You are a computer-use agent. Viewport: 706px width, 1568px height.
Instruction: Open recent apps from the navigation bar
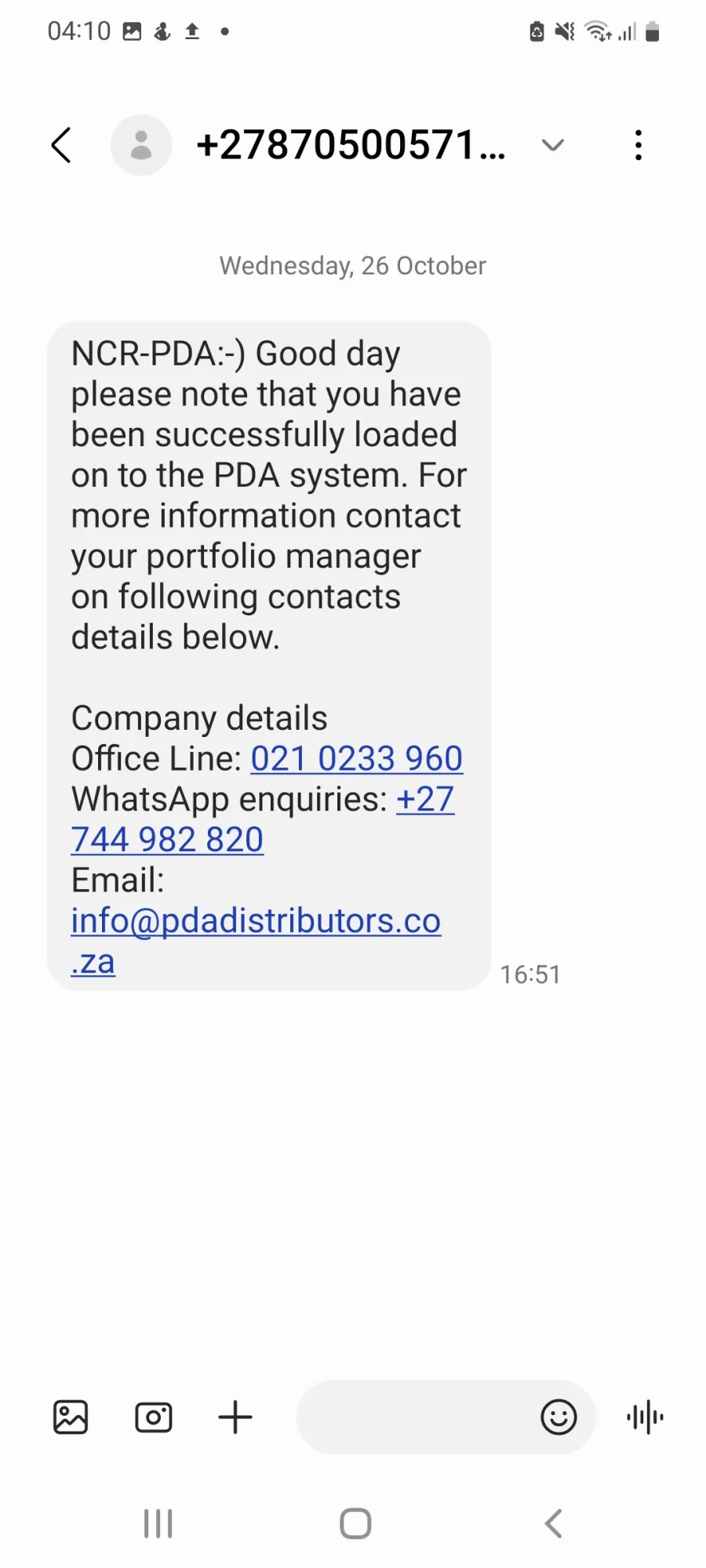(x=158, y=1523)
